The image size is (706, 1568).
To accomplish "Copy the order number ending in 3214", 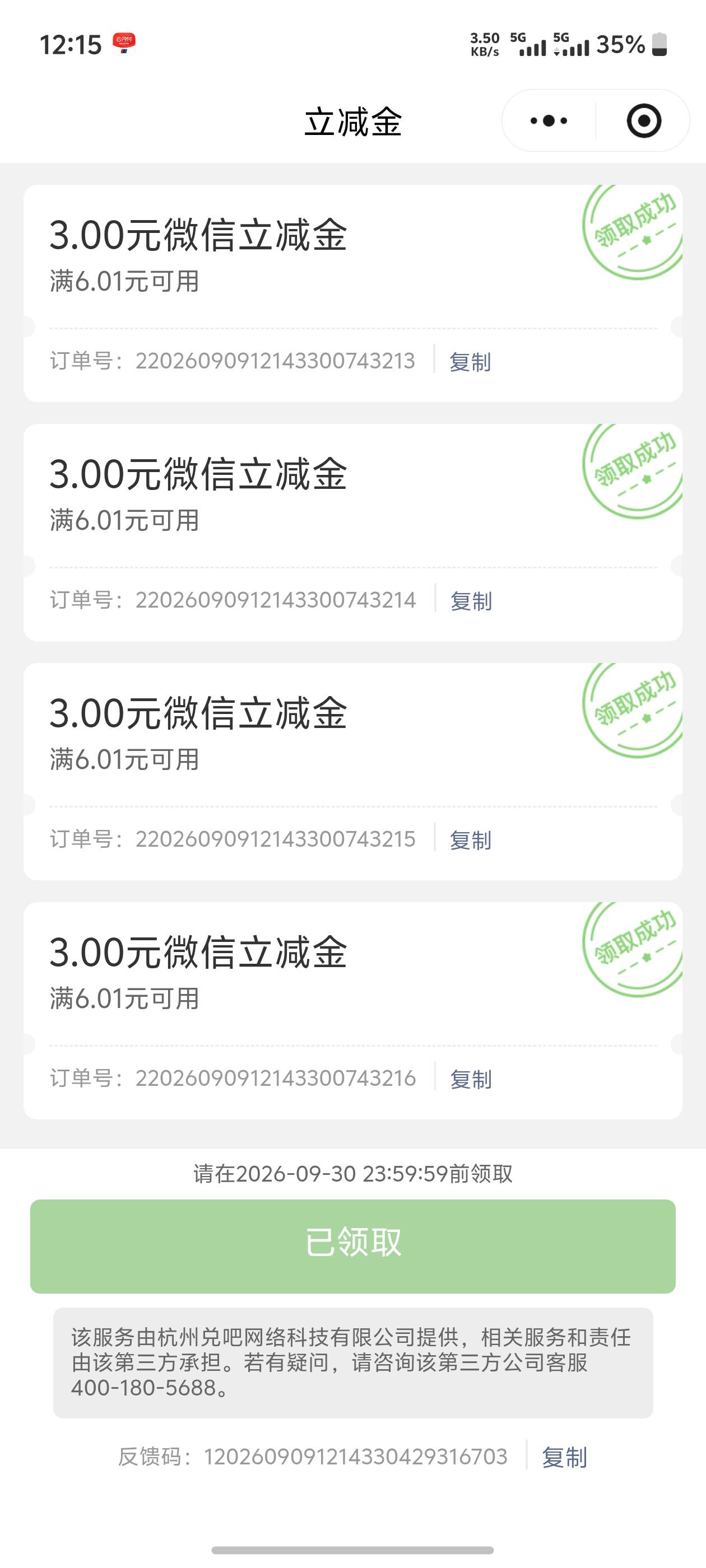I will tap(471, 601).
